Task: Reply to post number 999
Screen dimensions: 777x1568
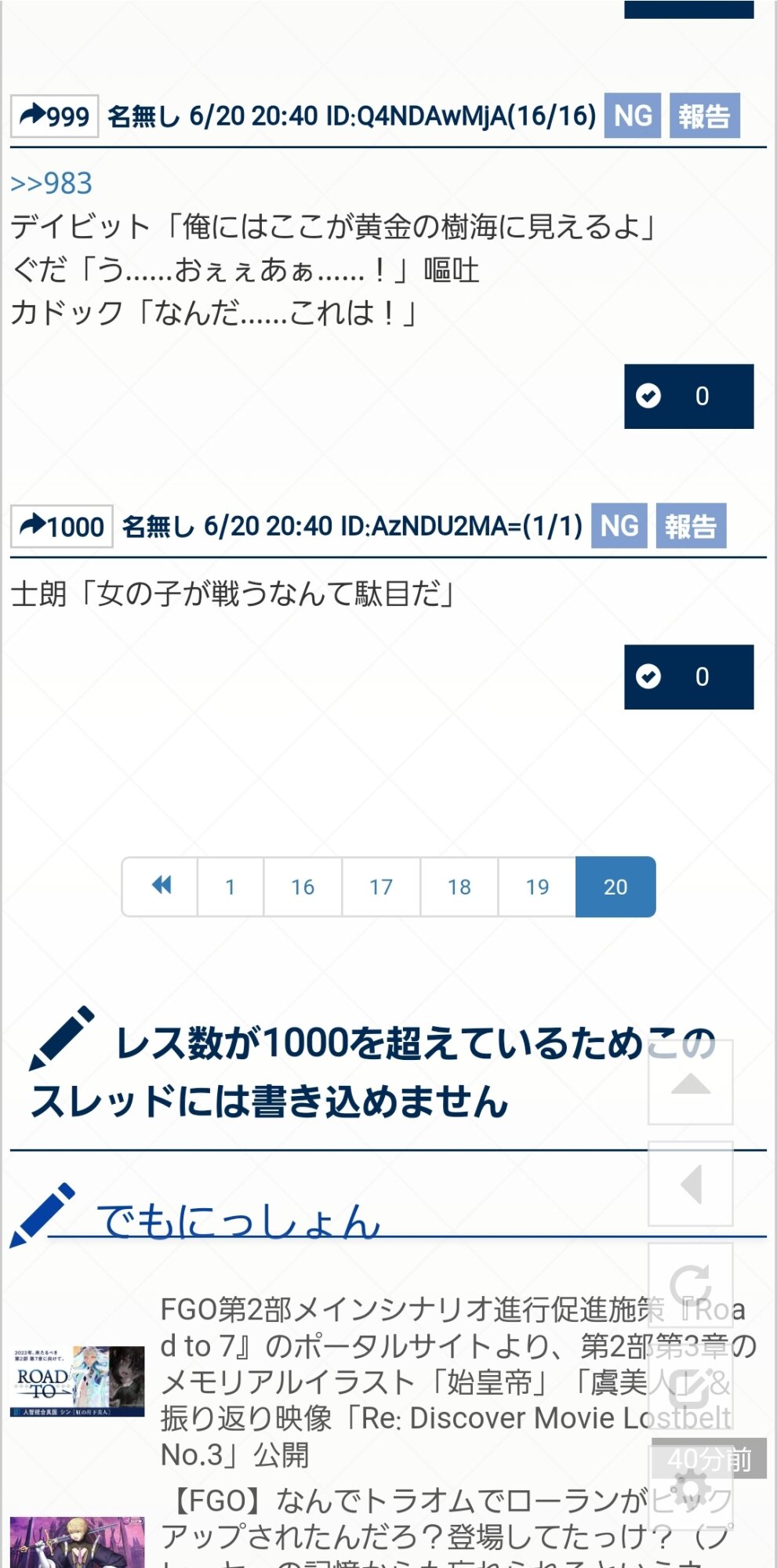Action: pos(54,116)
